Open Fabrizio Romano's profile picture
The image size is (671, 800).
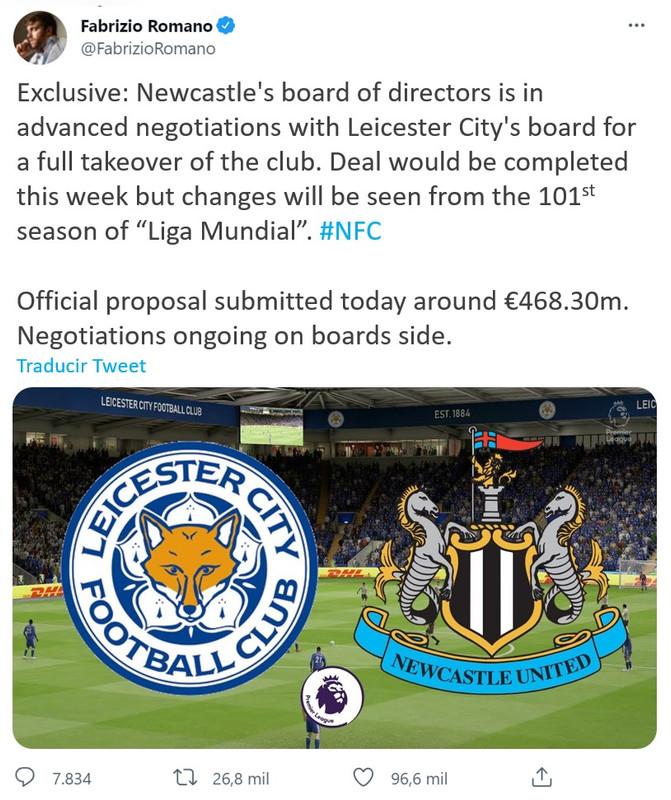(x=40, y=37)
